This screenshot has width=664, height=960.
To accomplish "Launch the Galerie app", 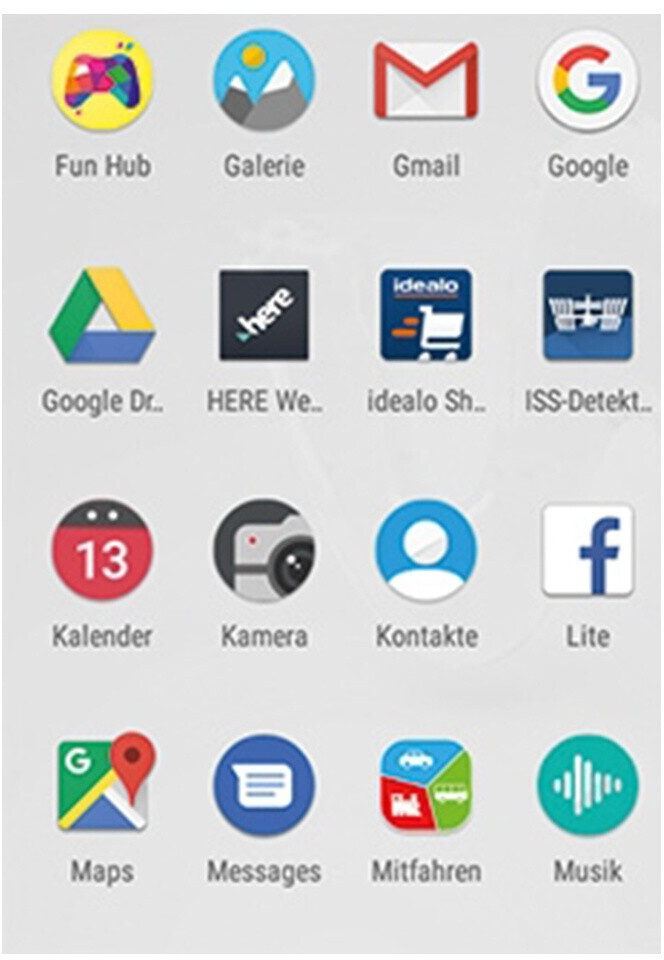I will 264,80.
